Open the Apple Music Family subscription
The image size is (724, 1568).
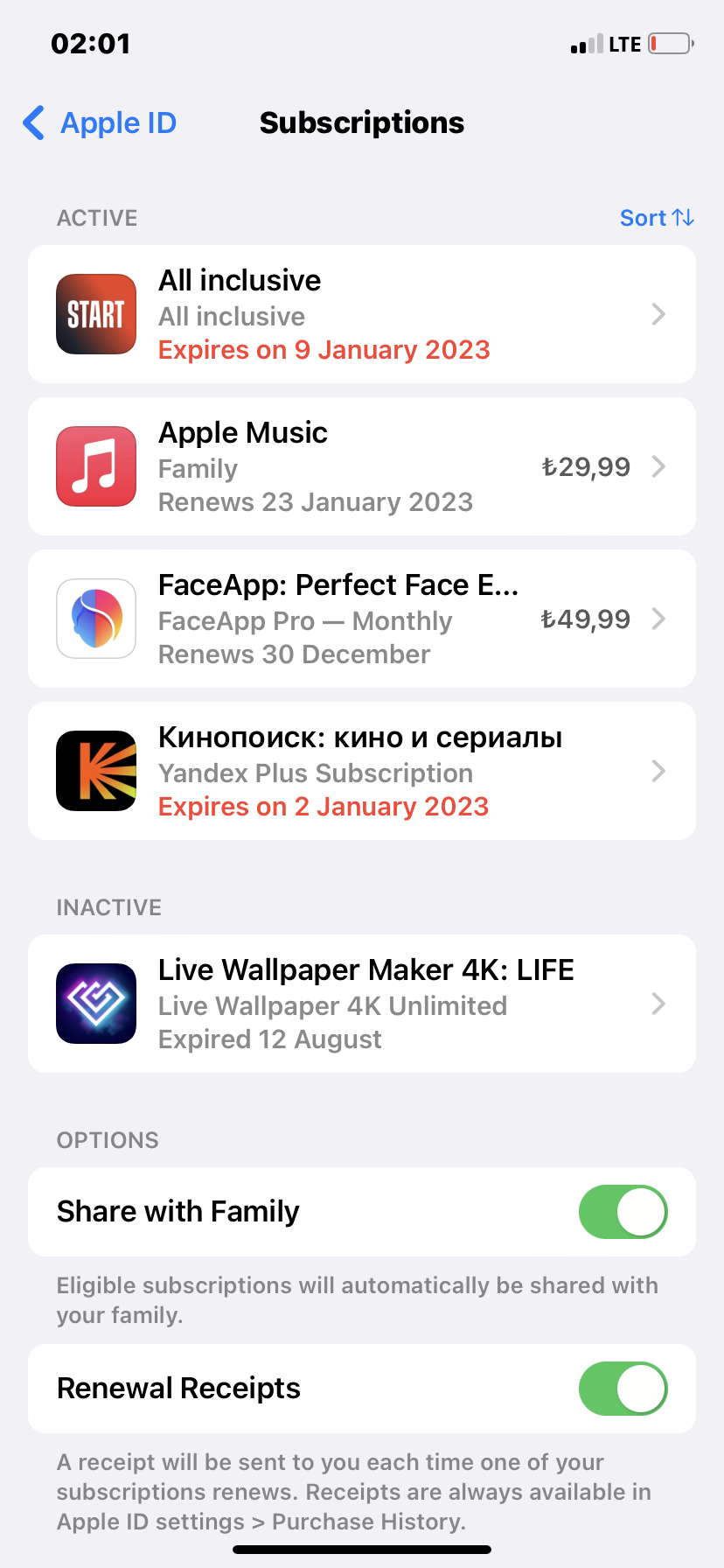point(362,466)
